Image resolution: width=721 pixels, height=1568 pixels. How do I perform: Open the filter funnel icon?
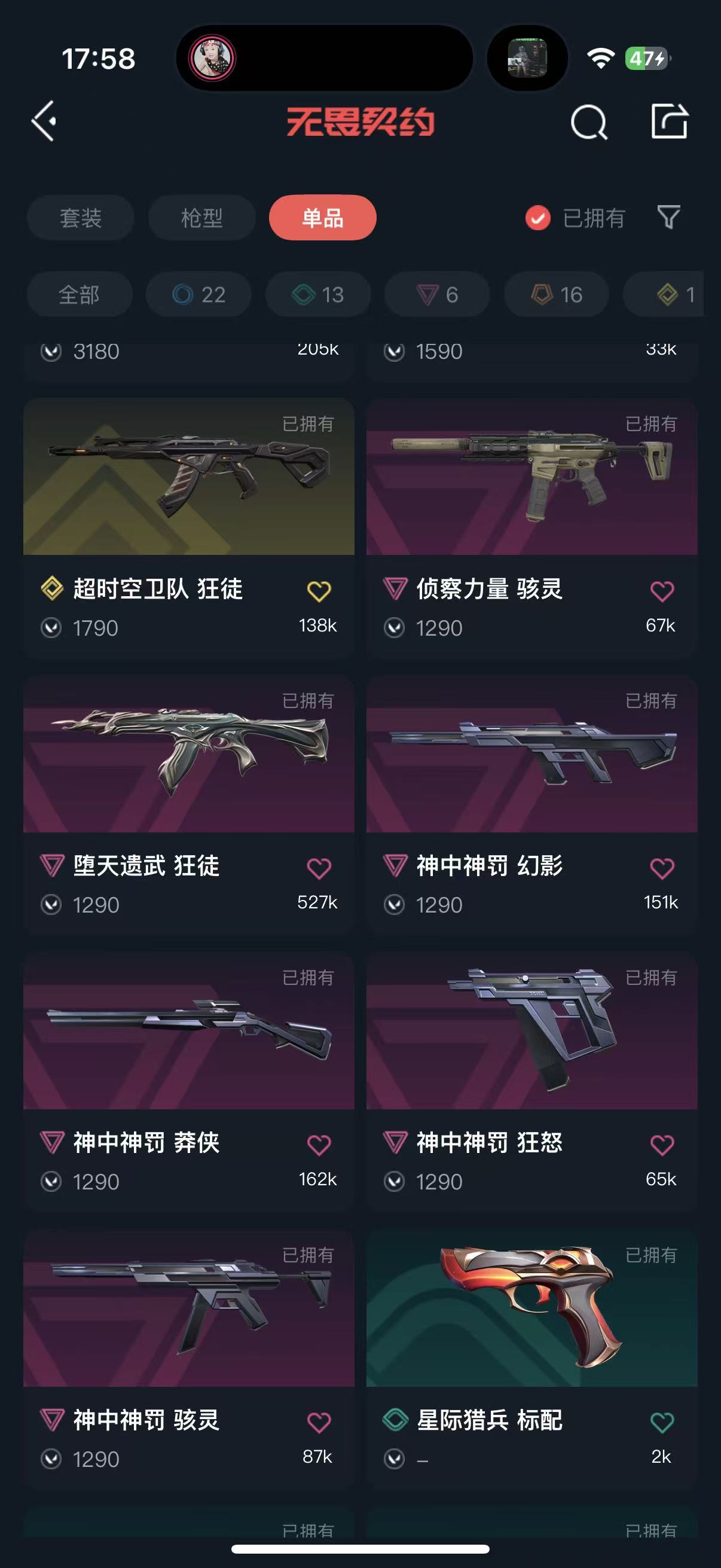point(668,217)
